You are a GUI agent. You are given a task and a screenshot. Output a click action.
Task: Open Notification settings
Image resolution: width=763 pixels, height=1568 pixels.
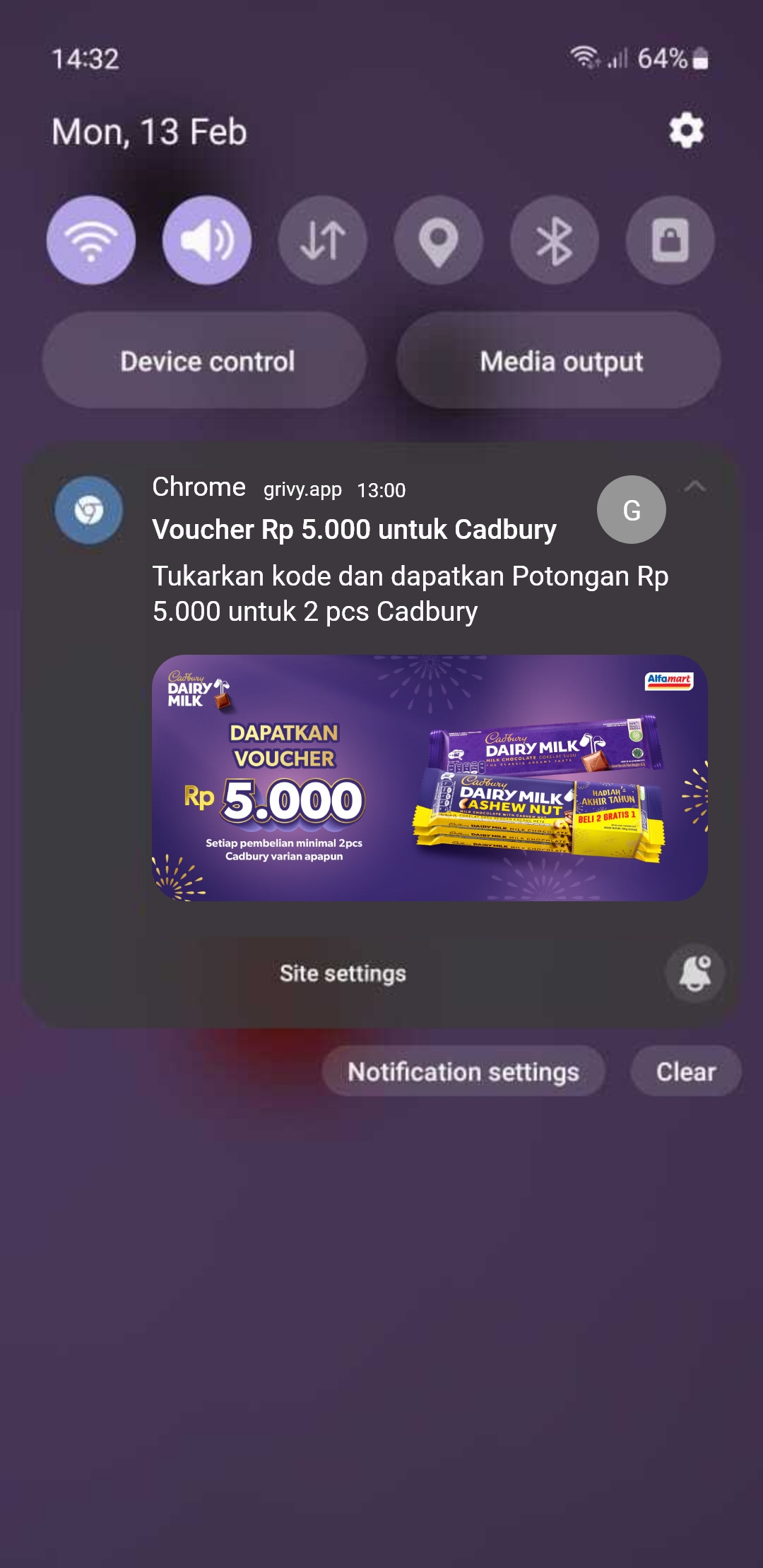point(463,1071)
